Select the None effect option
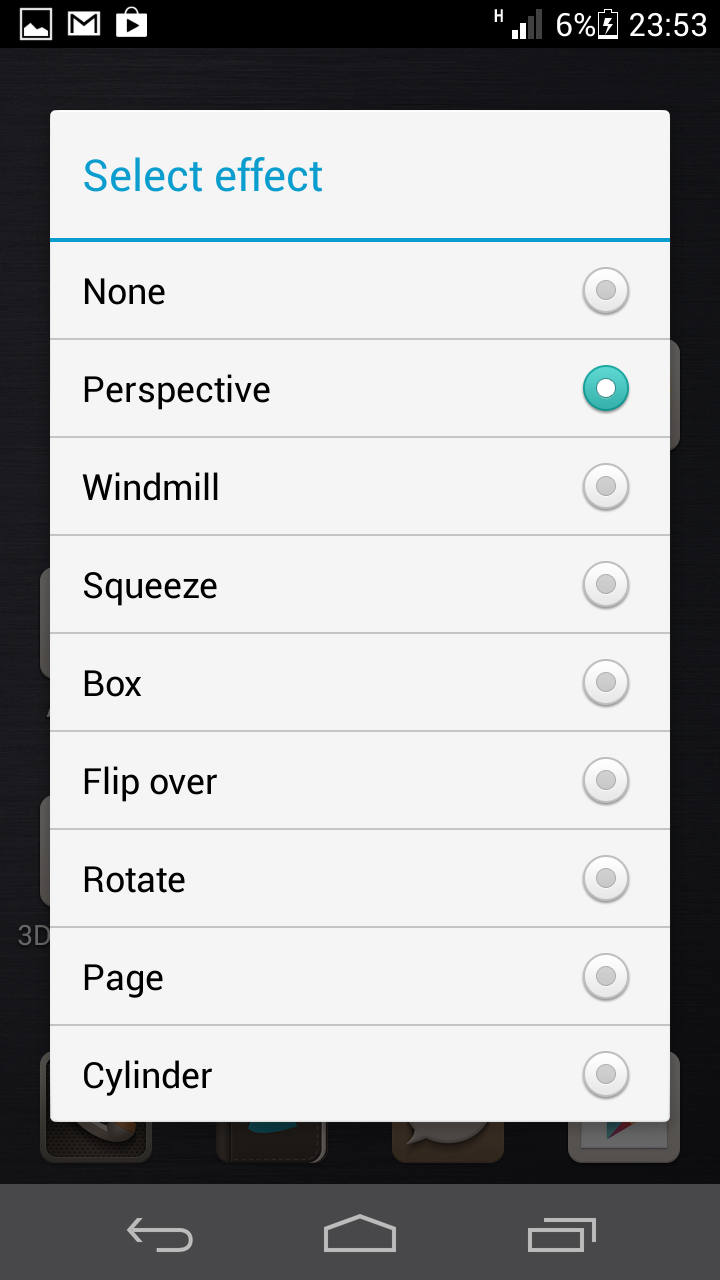Screen dimensions: 720x1280 pyautogui.click(x=360, y=291)
